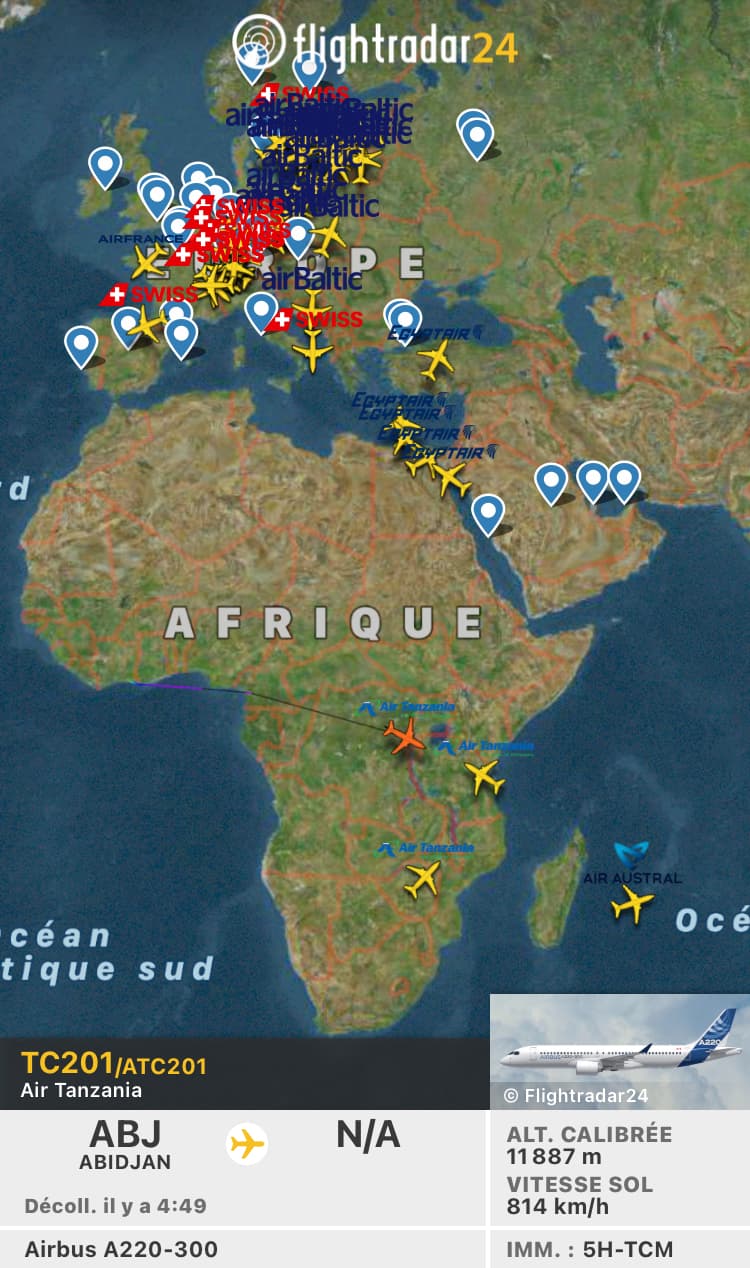Image resolution: width=750 pixels, height=1268 pixels.
Task: Select the southernmost Air Tanzania aircraft
Action: [423, 880]
